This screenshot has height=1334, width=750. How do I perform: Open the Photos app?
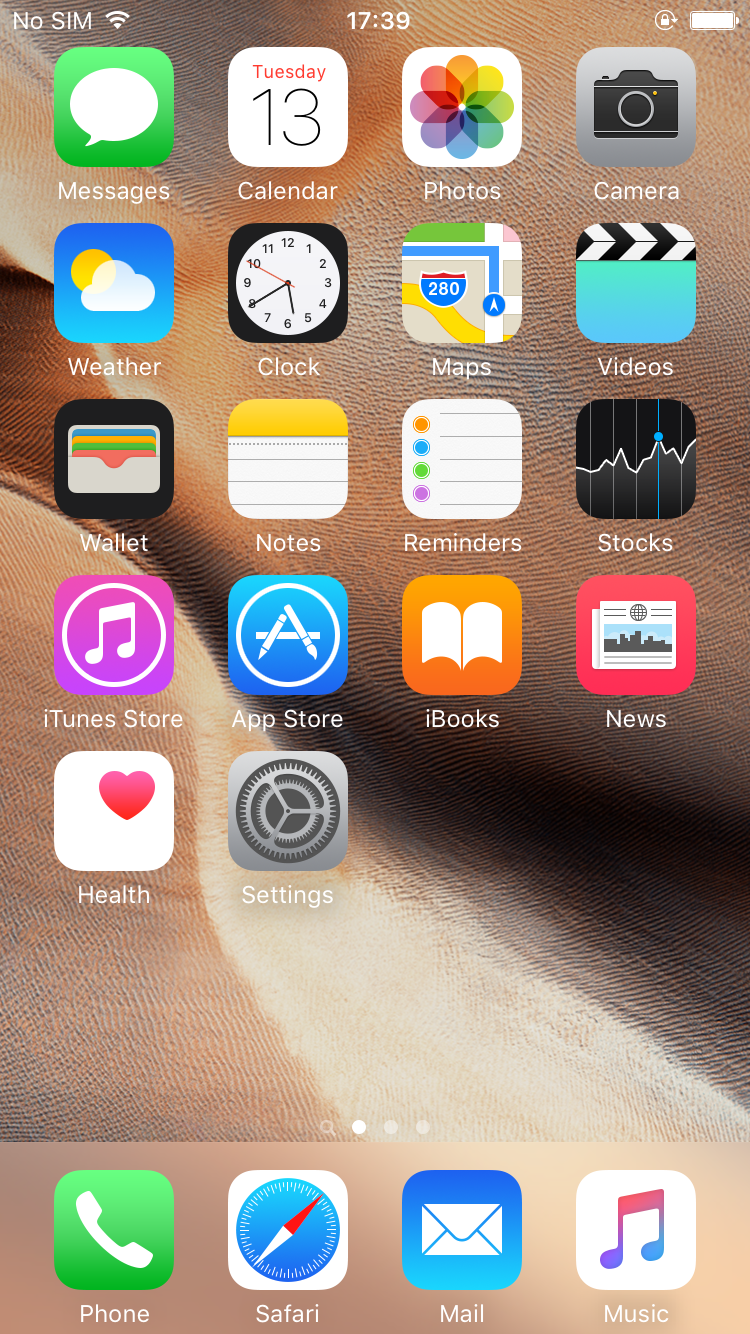[462, 107]
